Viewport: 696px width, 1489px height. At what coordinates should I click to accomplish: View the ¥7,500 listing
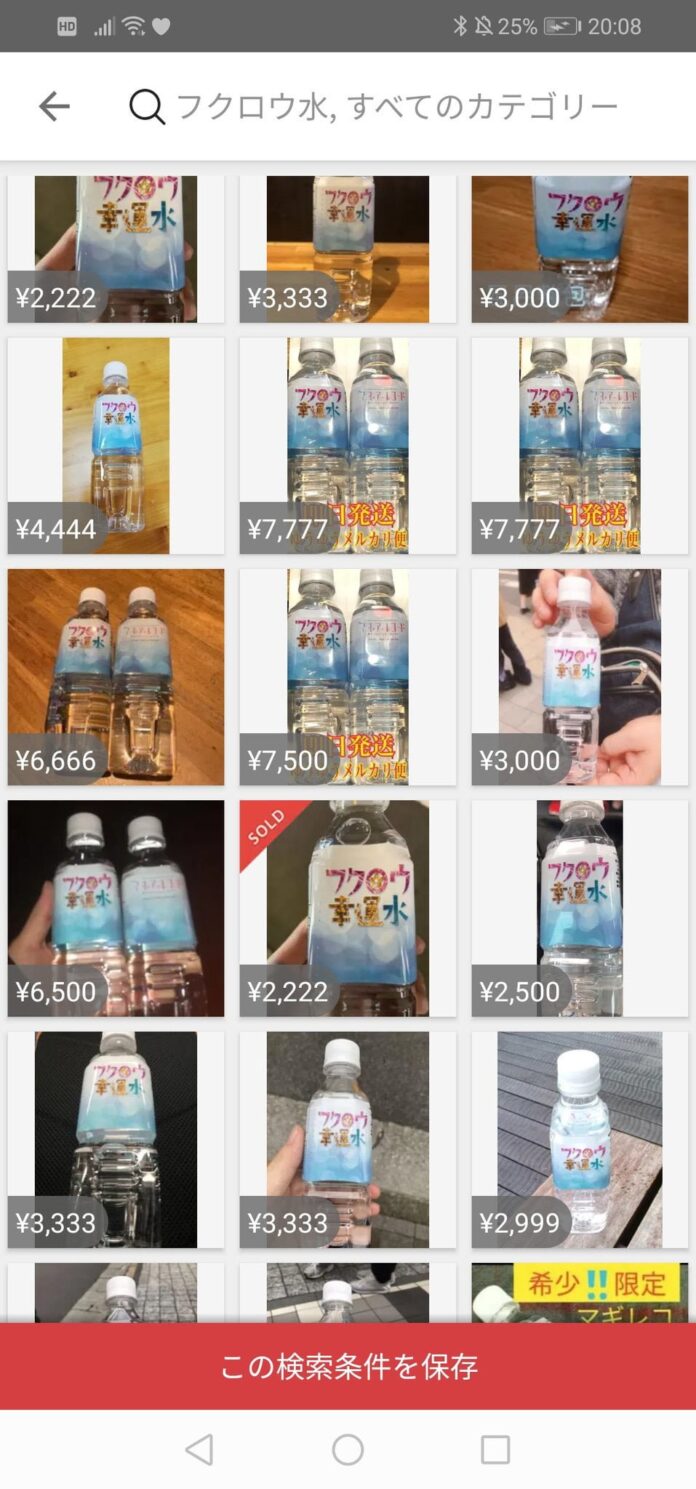pos(348,677)
